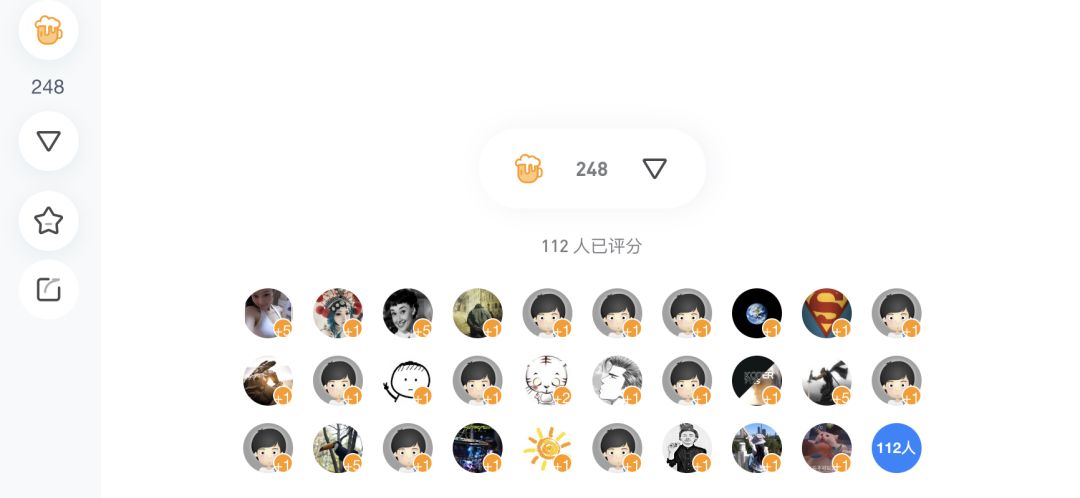Open the Chinese opera mask avatar profile

click(x=338, y=314)
